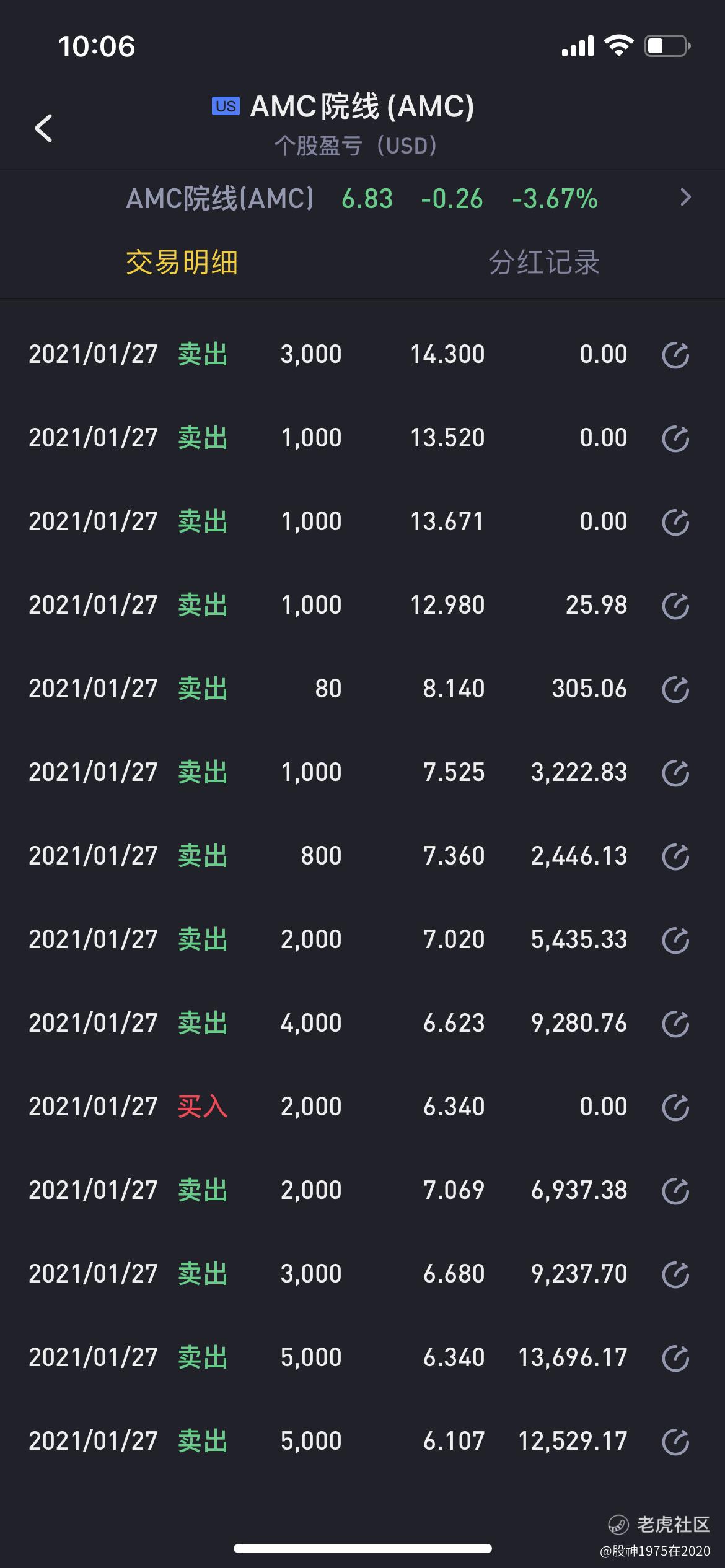The width and height of the screenshot is (725, 1568).
Task: Go back using the top-left arrow
Action: 43,128
